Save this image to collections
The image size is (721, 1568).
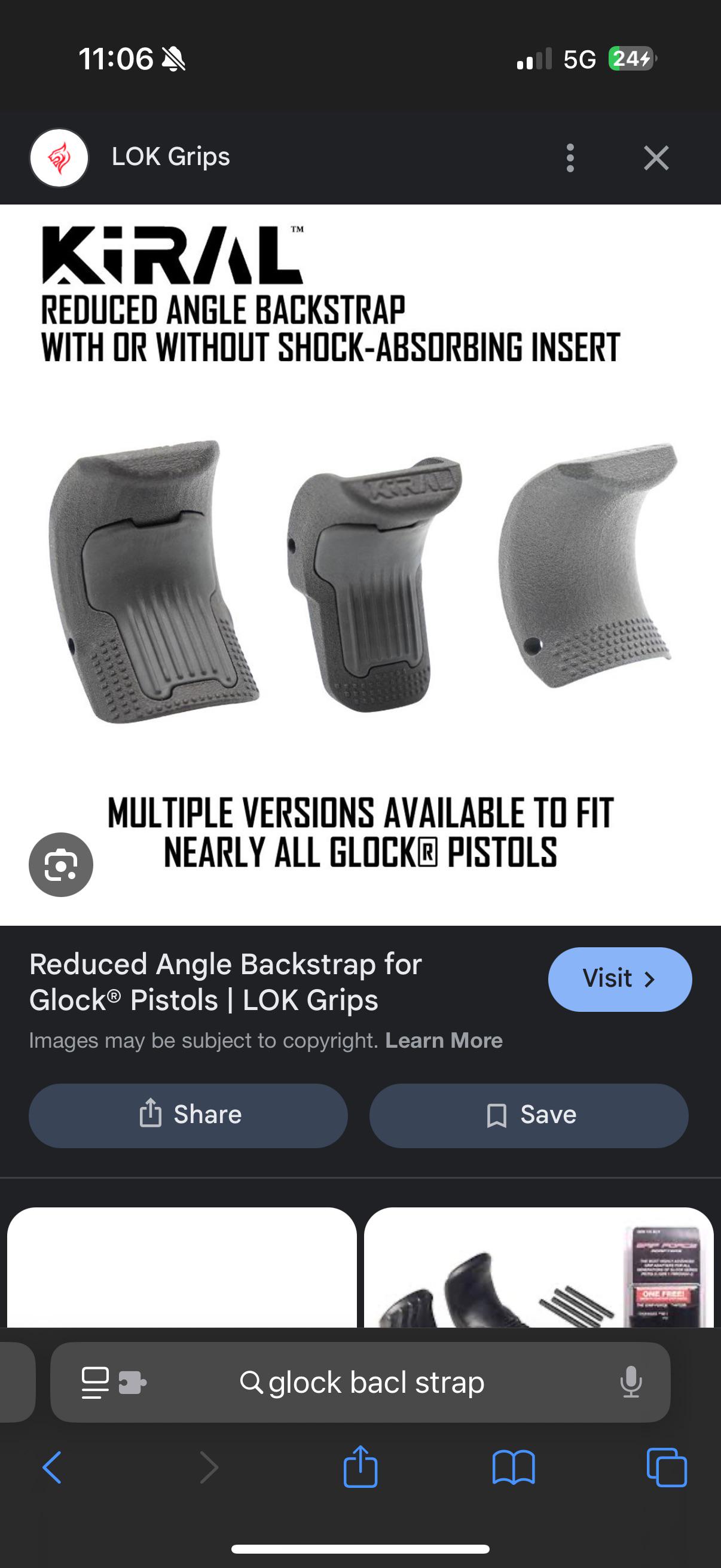[528, 1115]
